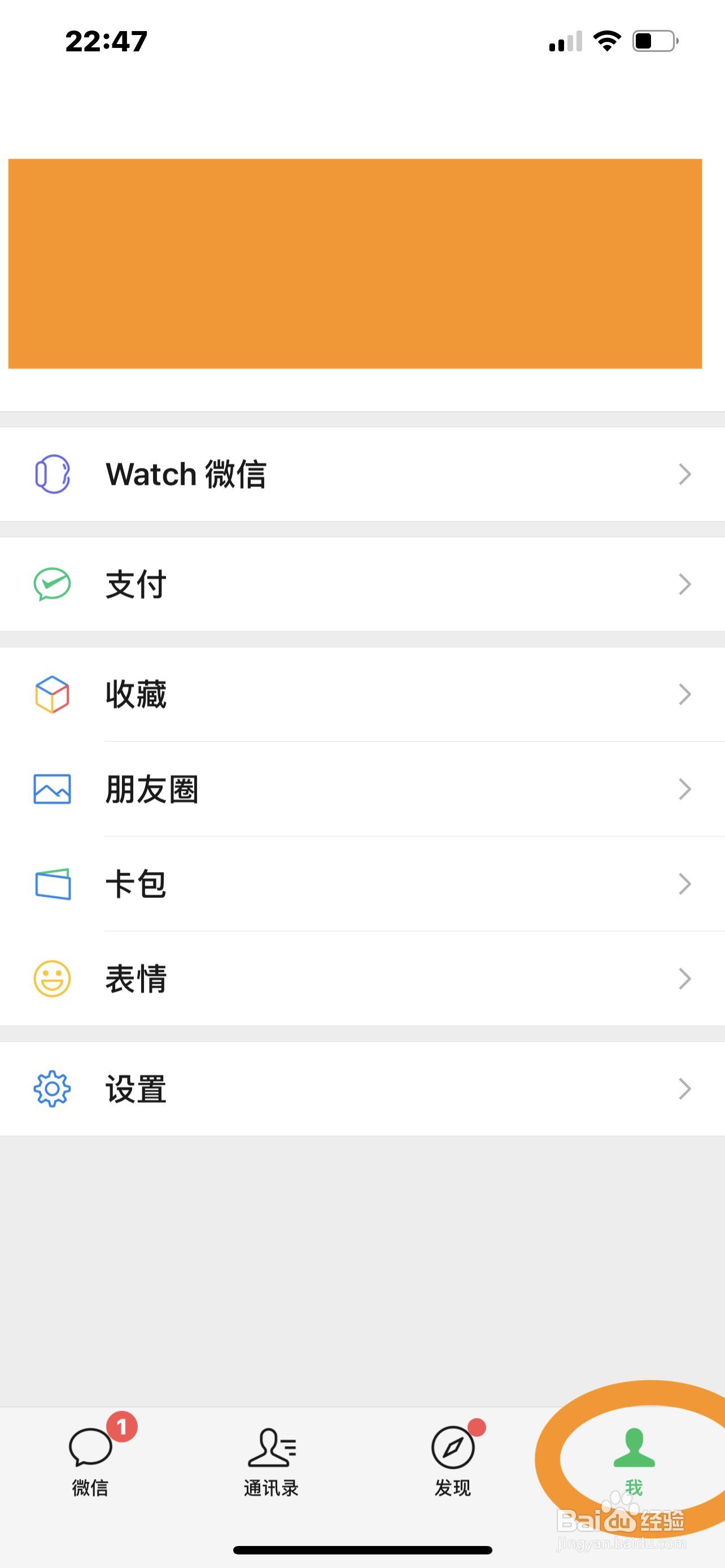Open 支付 (Pay) page

point(362,584)
